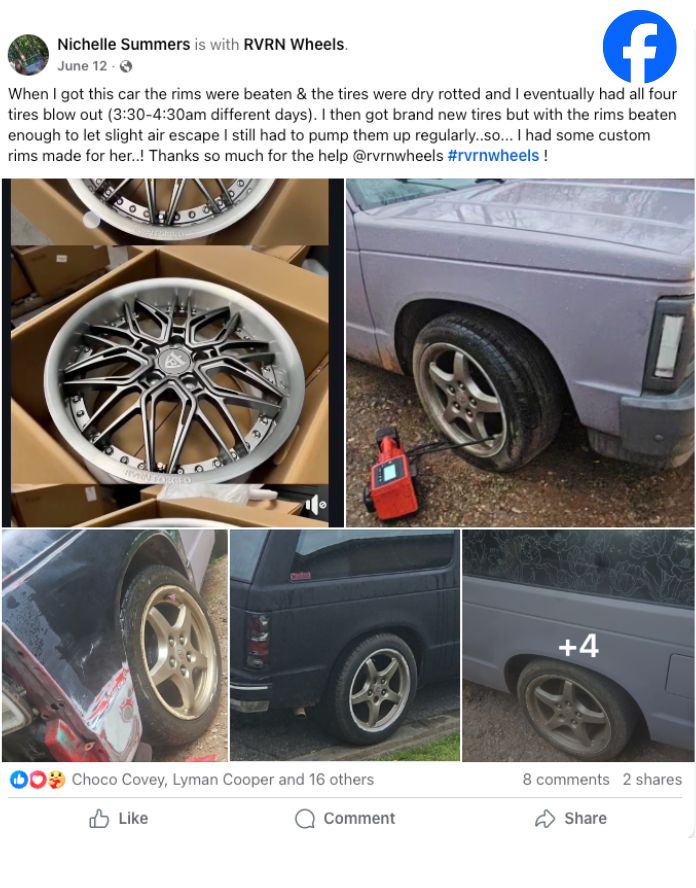Viewport: 696px width, 888px height.
Task: View the +4 more photos tile
Action: tap(578, 645)
